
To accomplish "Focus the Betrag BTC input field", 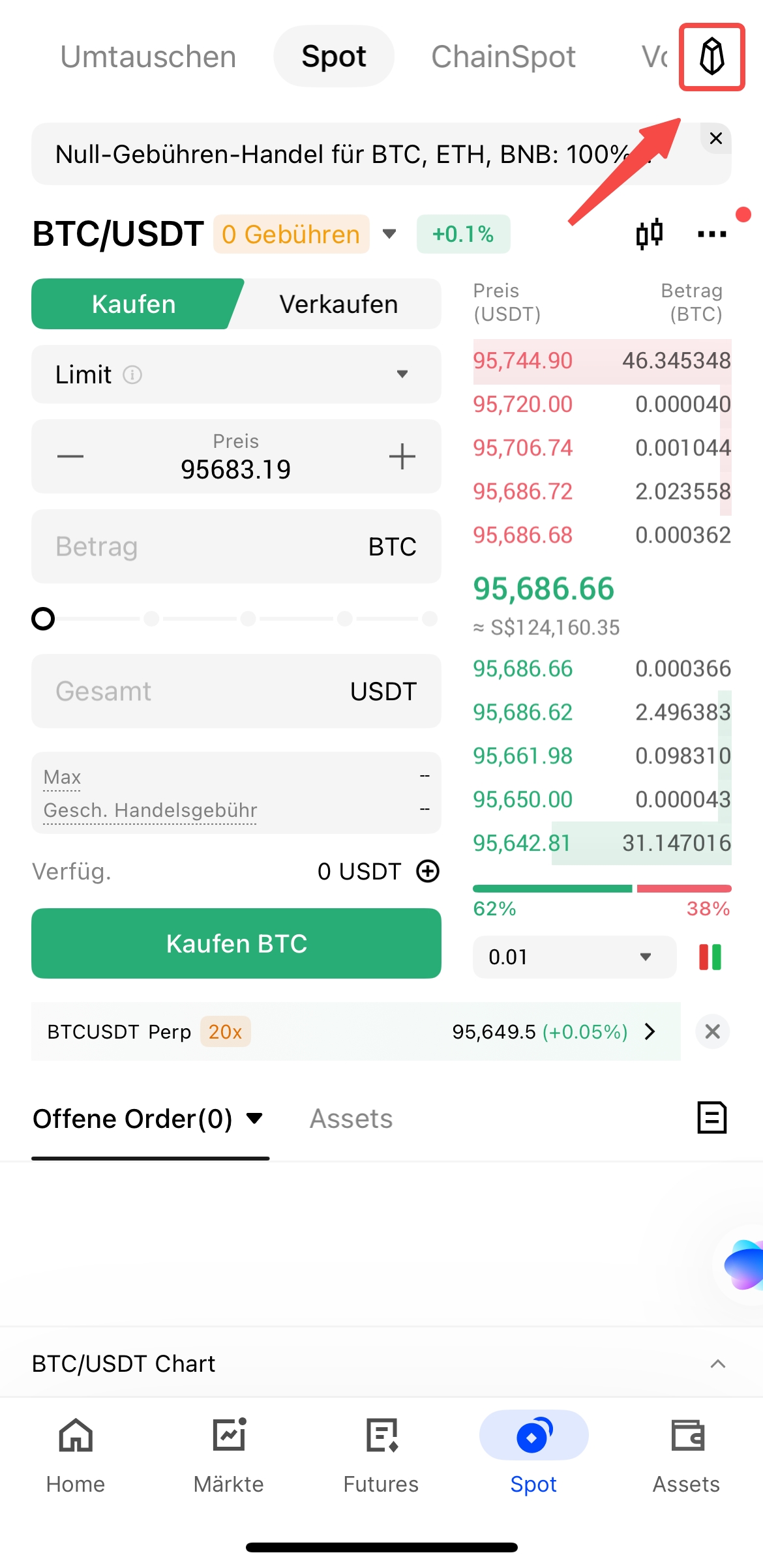I will pos(209,546).
